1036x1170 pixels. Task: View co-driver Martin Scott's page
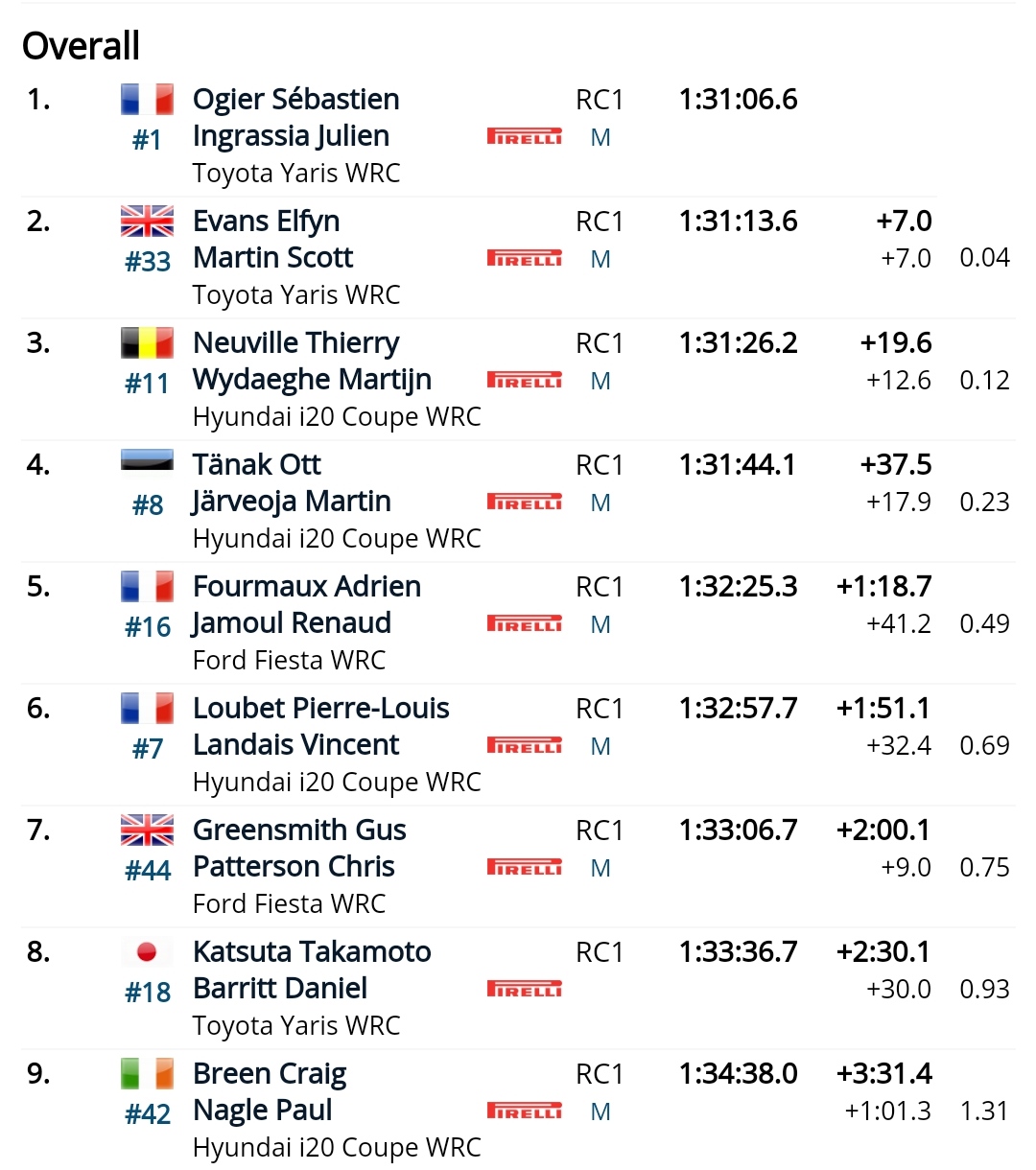(x=272, y=258)
